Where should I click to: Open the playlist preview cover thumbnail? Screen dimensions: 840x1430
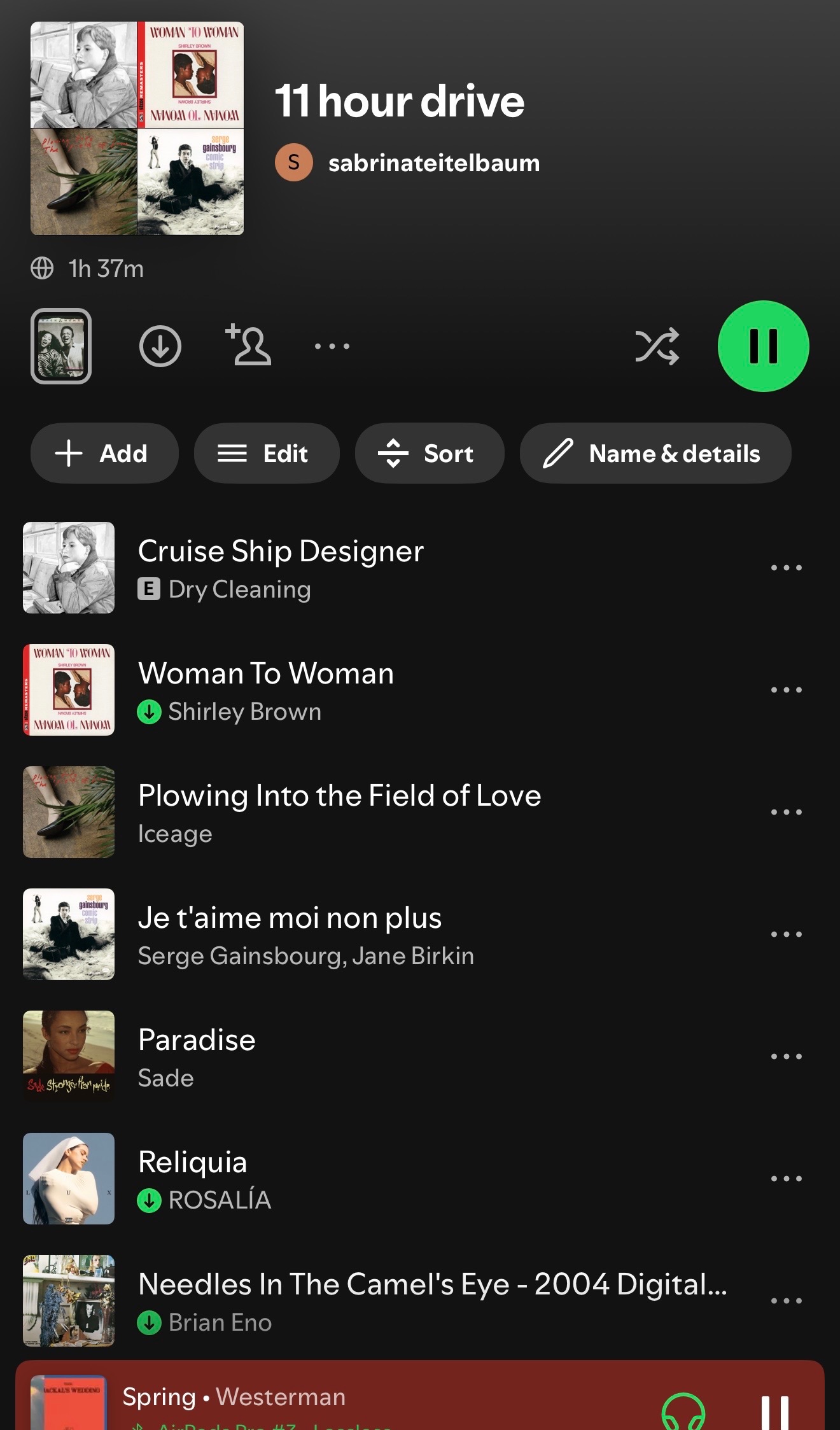point(61,346)
